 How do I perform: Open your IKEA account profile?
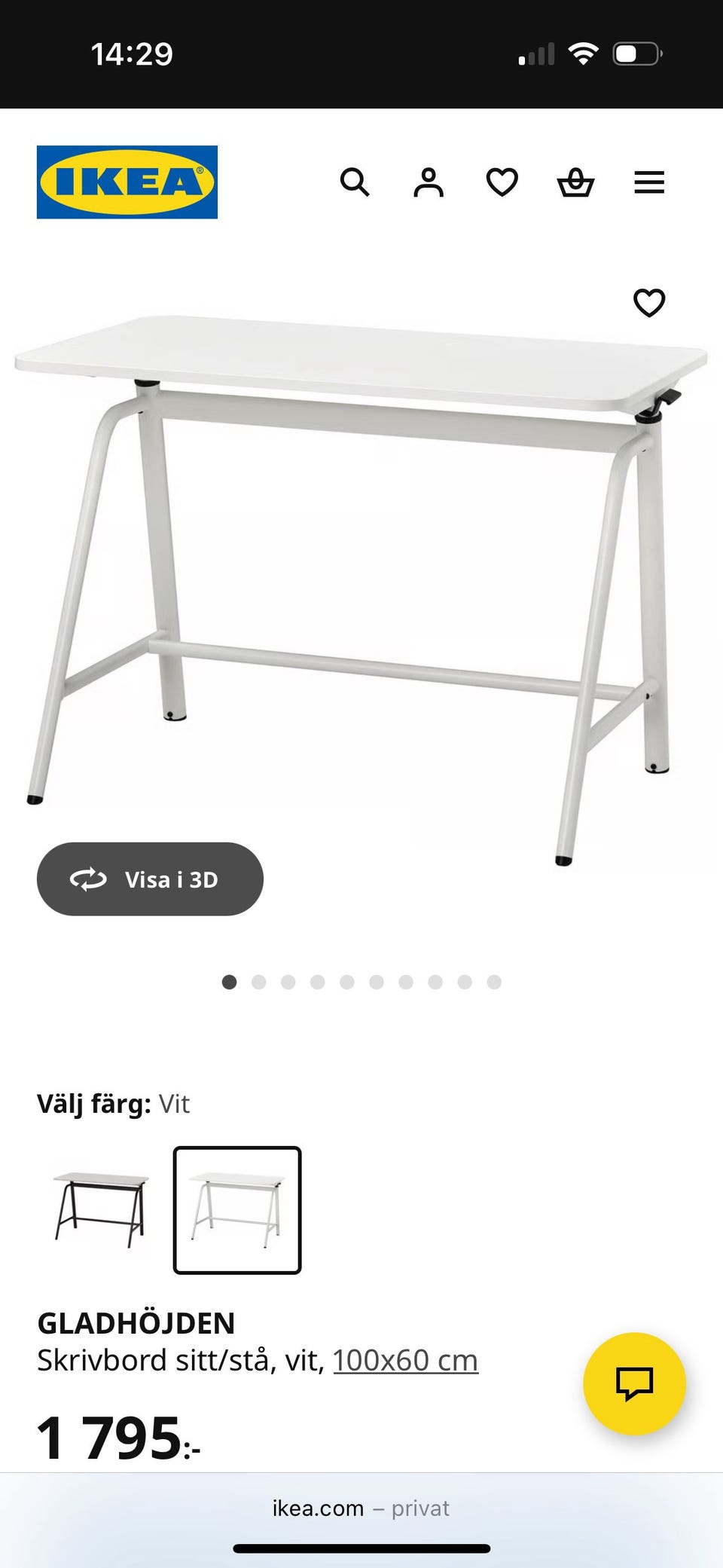pos(428,181)
